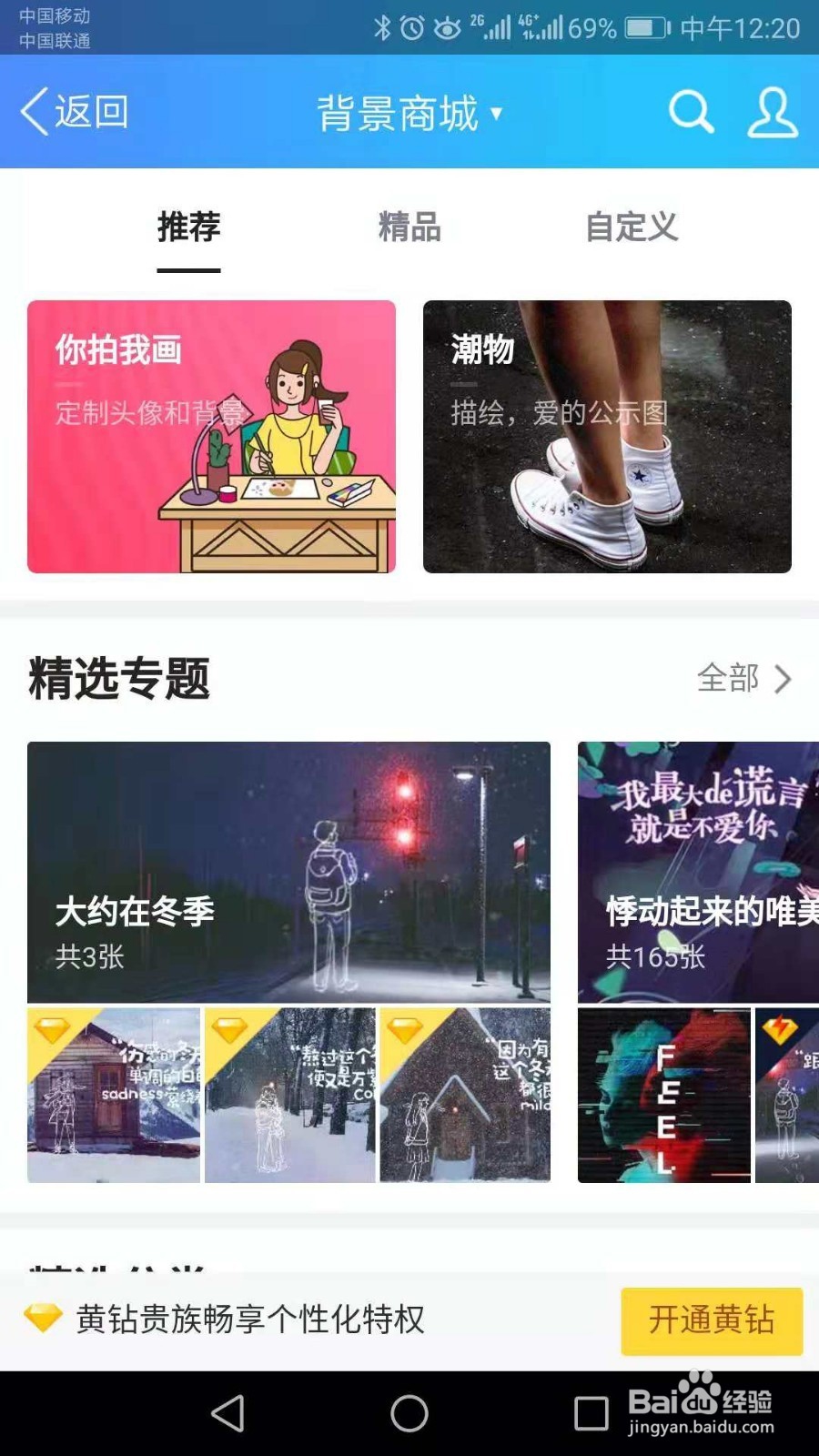The height and width of the screenshot is (1456, 819).
Task: Open the 你拍我画 custom avatar card
Action: coord(211,437)
